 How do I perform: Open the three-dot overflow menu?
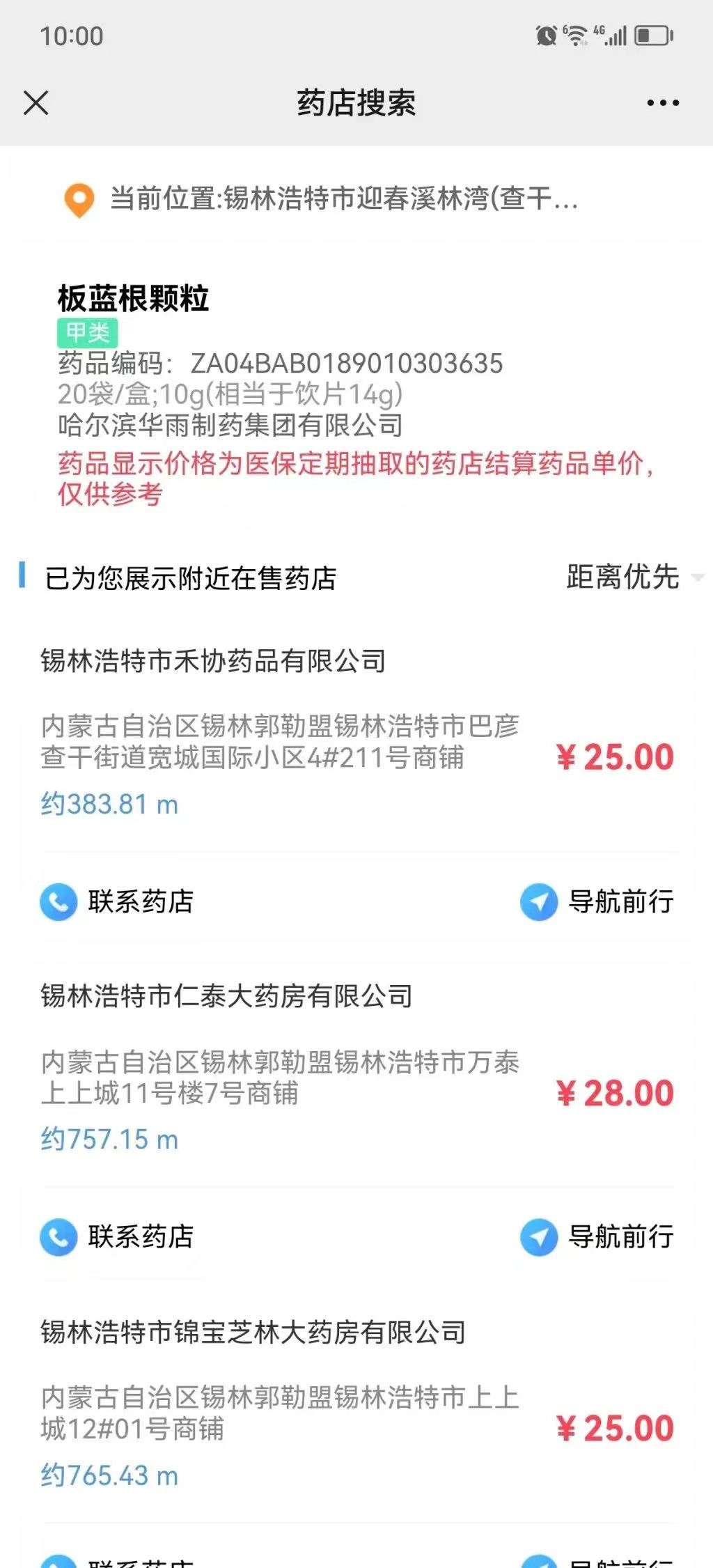click(x=662, y=103)
